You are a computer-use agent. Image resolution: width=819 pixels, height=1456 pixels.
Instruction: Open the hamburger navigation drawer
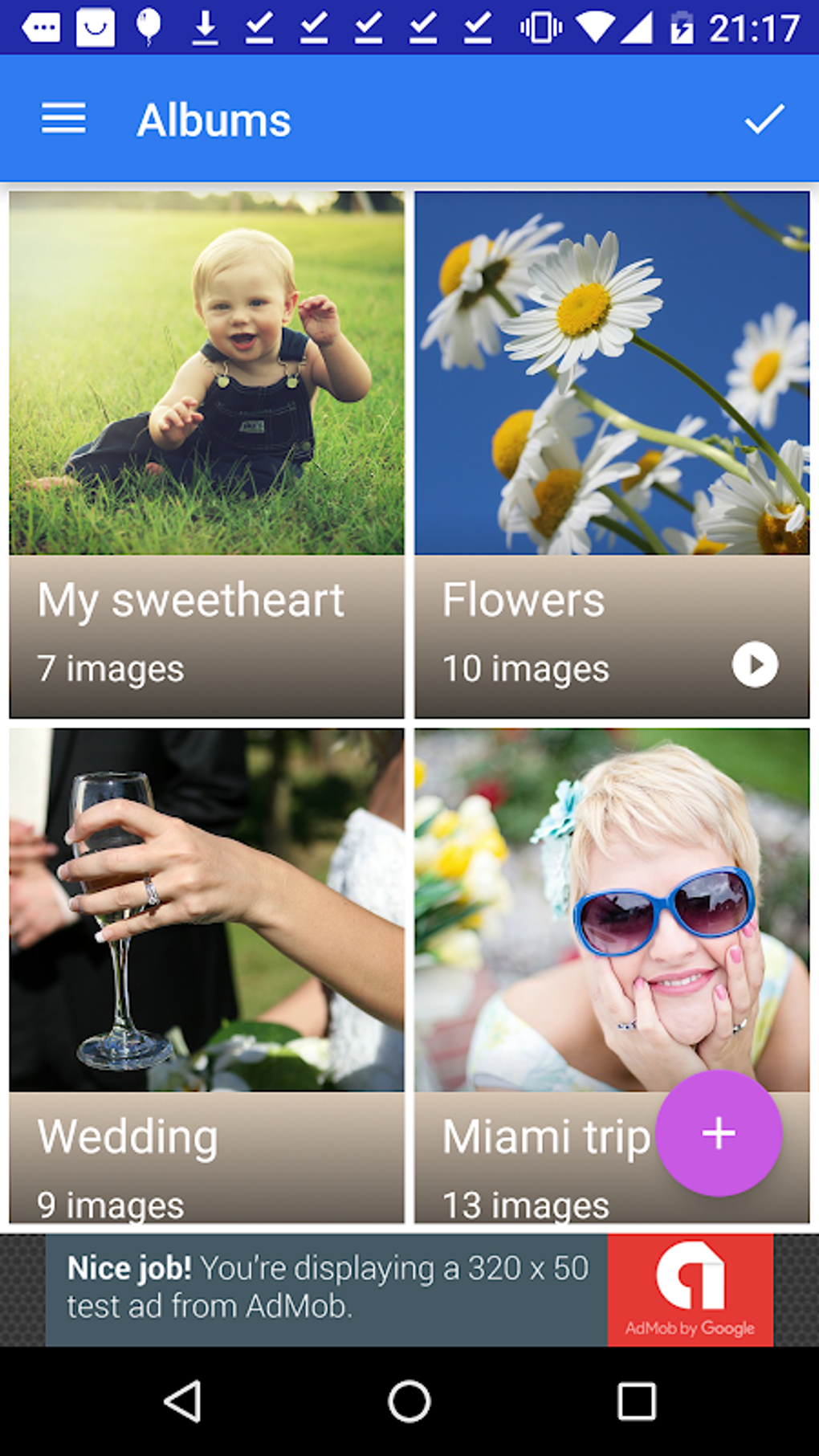(63, 119)
